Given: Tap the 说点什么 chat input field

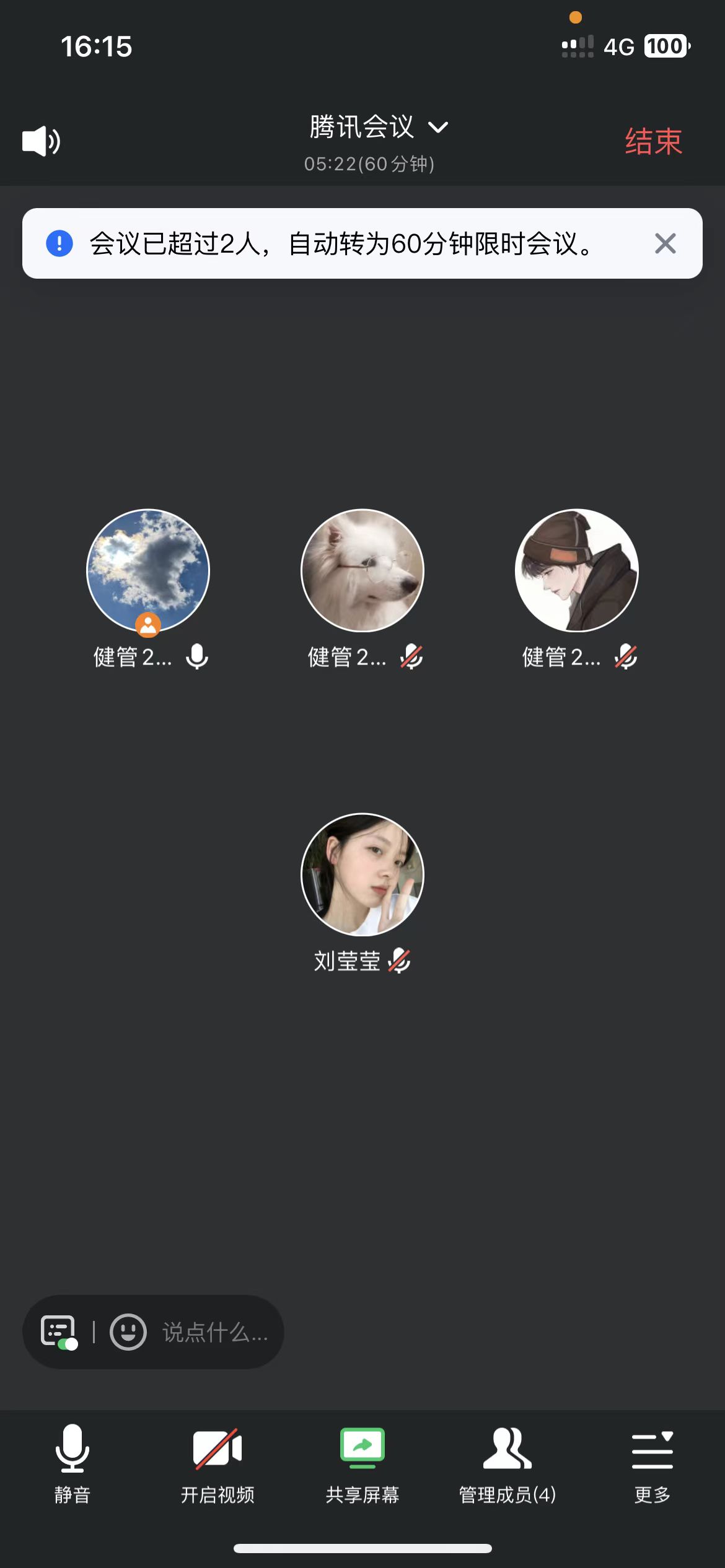Looking at the screenshot, I should click(214, 1332).
